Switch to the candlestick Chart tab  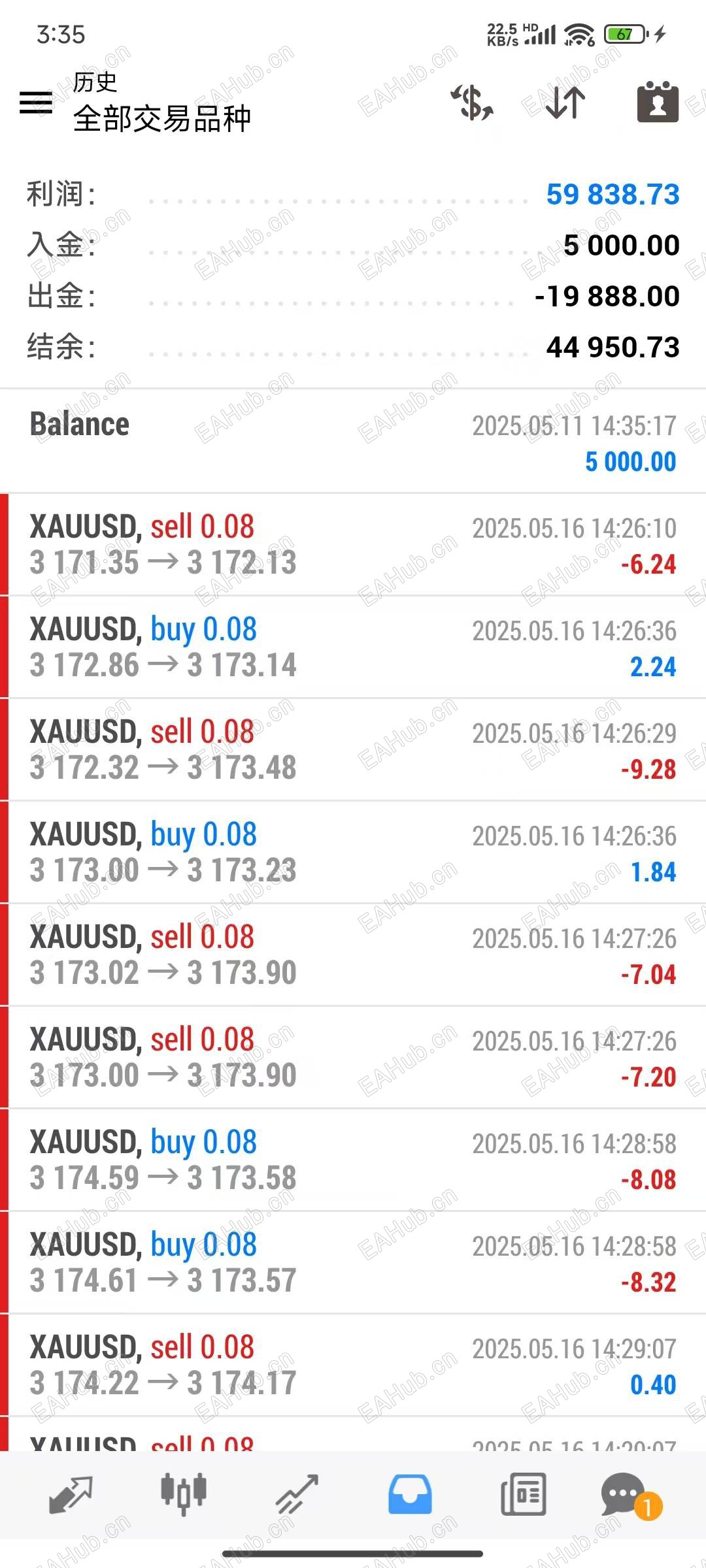184,1495
